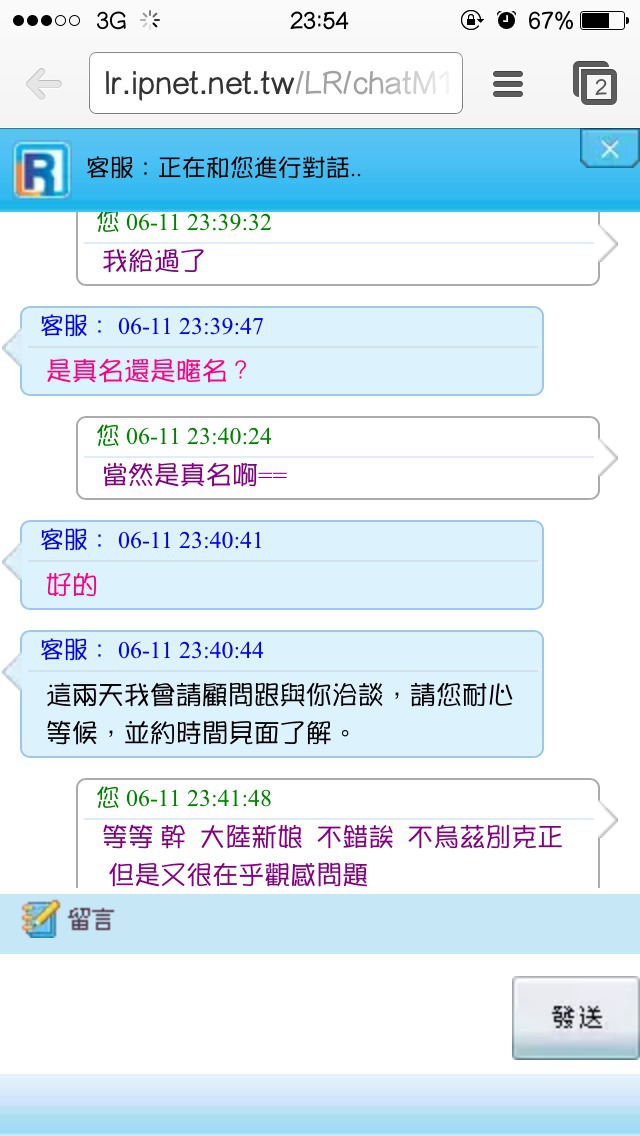Go back with the browser back arrow
The image size is (640, 1136).
tap(44, 84)
